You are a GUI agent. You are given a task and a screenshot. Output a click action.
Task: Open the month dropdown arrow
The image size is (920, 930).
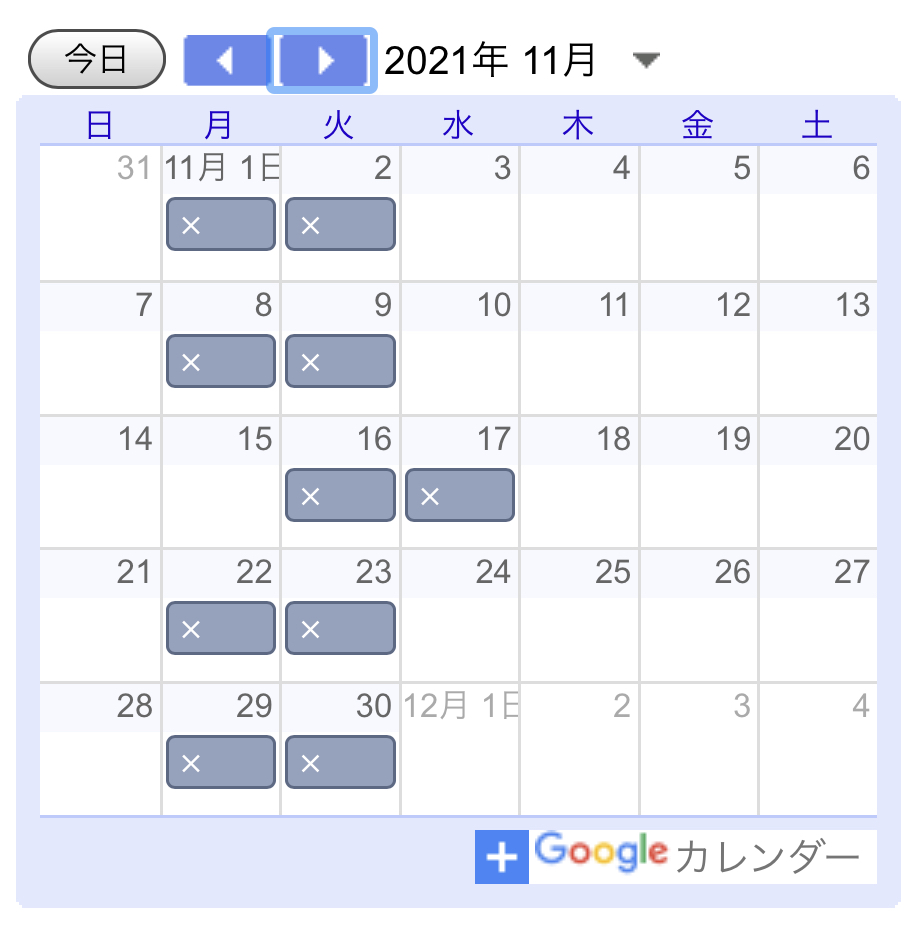tap(647, 61)
